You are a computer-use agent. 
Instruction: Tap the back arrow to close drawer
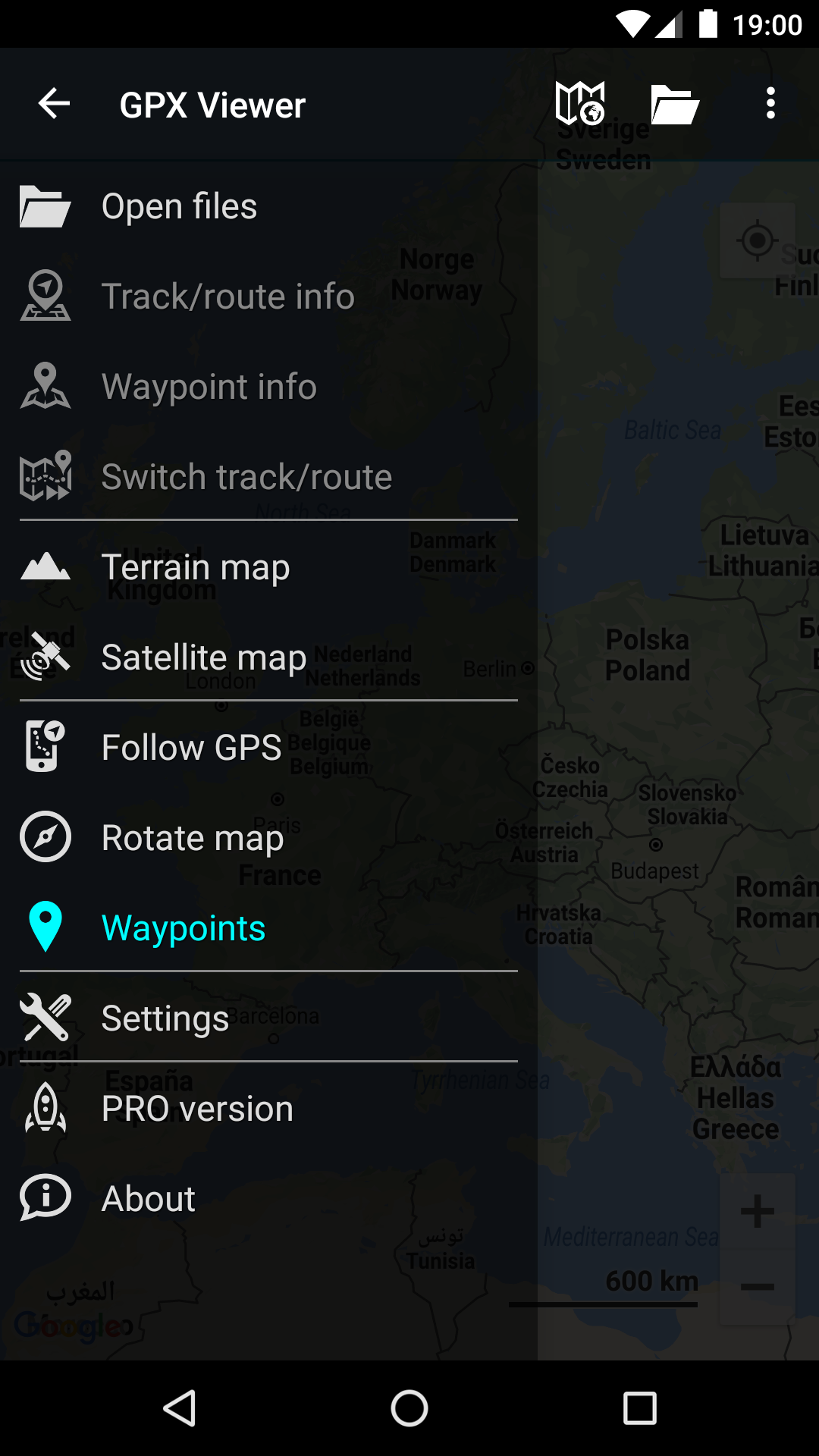click(54, 104)
